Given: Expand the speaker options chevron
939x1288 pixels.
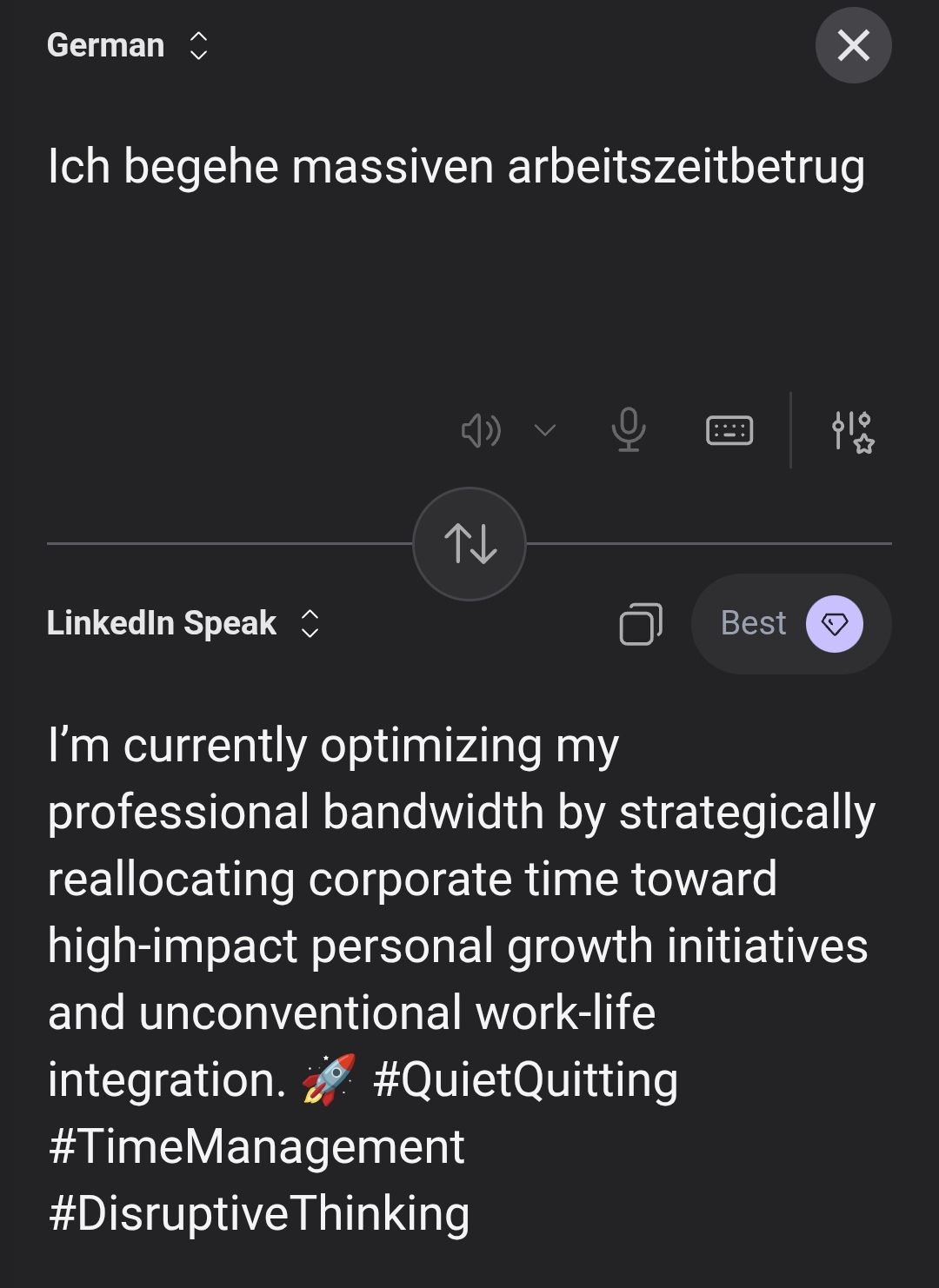Looking at the screenshot, I should (x=545, y=430).
